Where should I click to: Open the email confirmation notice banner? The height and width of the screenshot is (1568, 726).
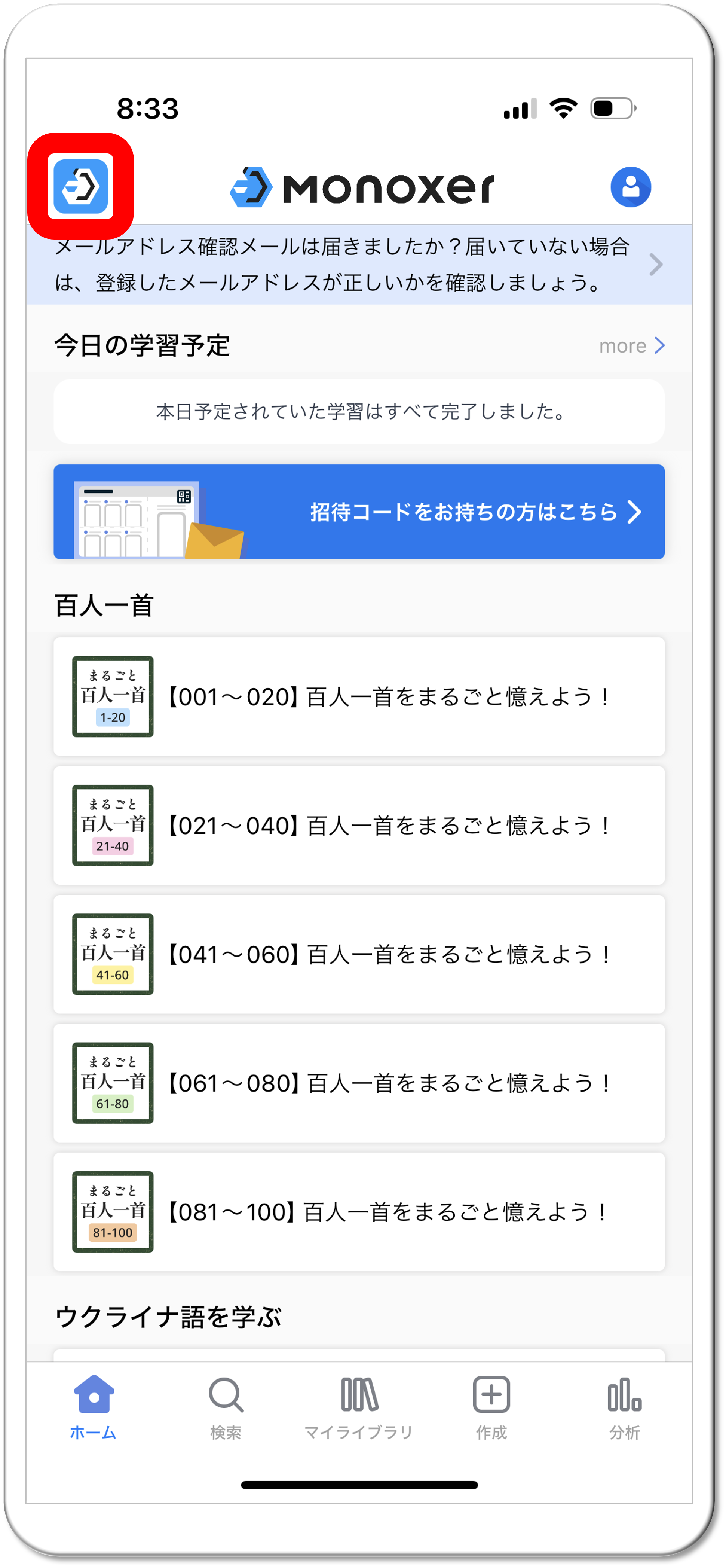tap(358, 264)
